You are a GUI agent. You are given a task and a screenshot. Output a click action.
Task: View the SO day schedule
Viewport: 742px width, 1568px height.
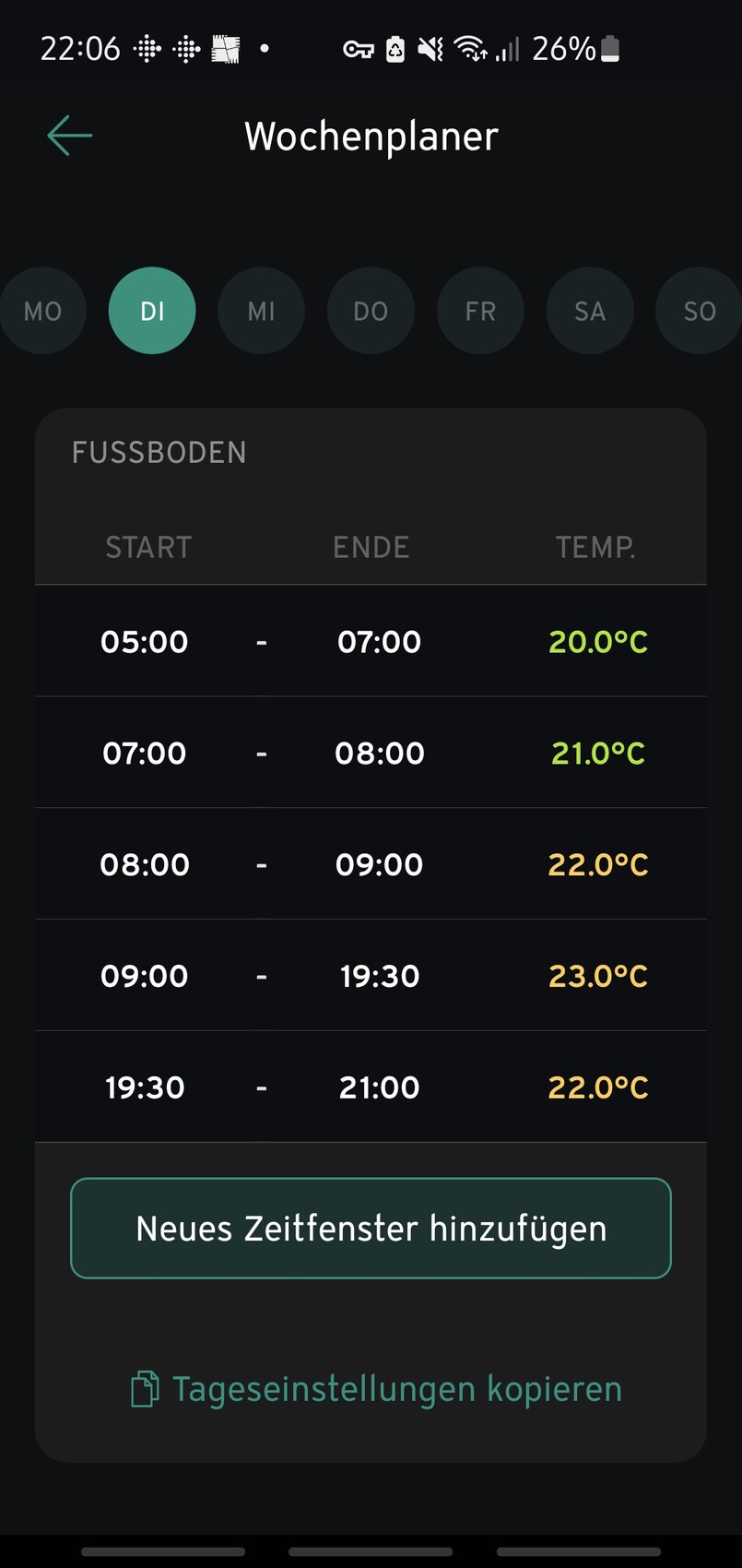click(699, 311)
